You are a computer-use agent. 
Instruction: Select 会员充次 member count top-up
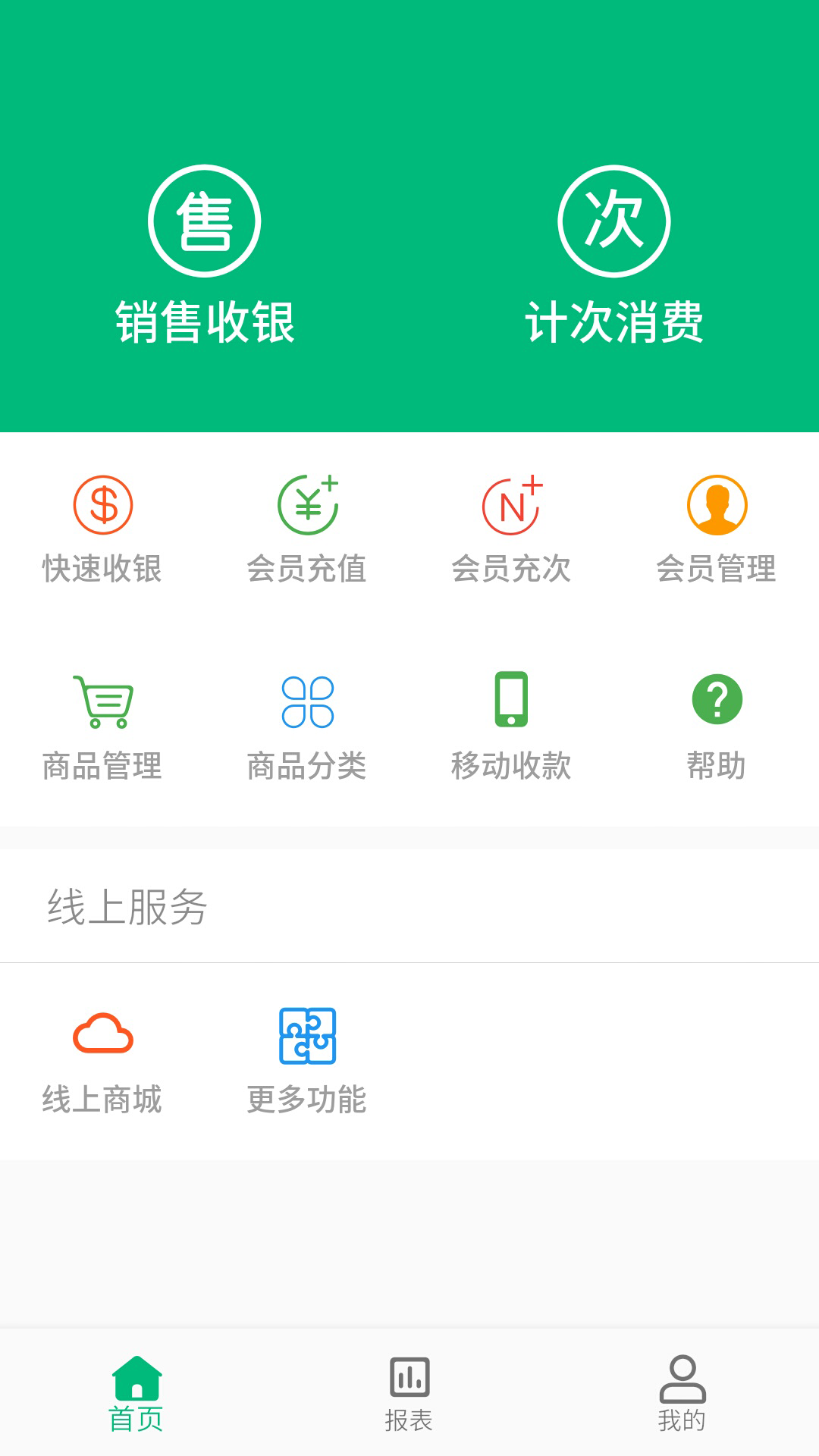(512, 530)
